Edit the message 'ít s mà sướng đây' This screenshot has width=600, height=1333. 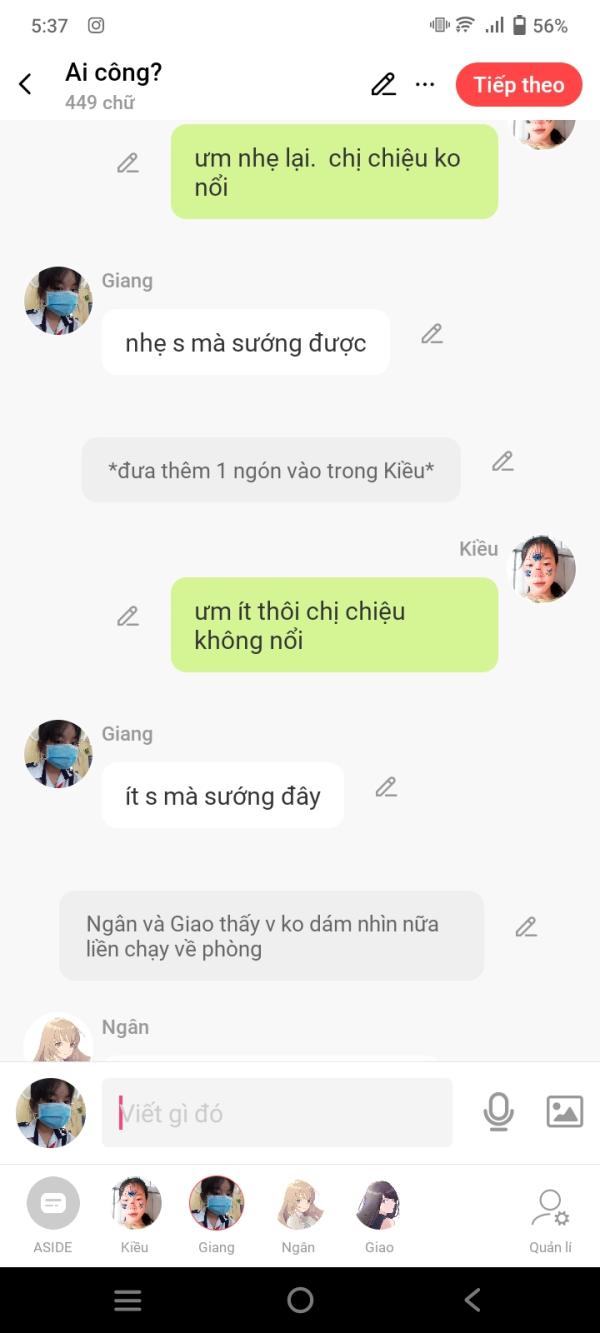(x=387, y=787)
